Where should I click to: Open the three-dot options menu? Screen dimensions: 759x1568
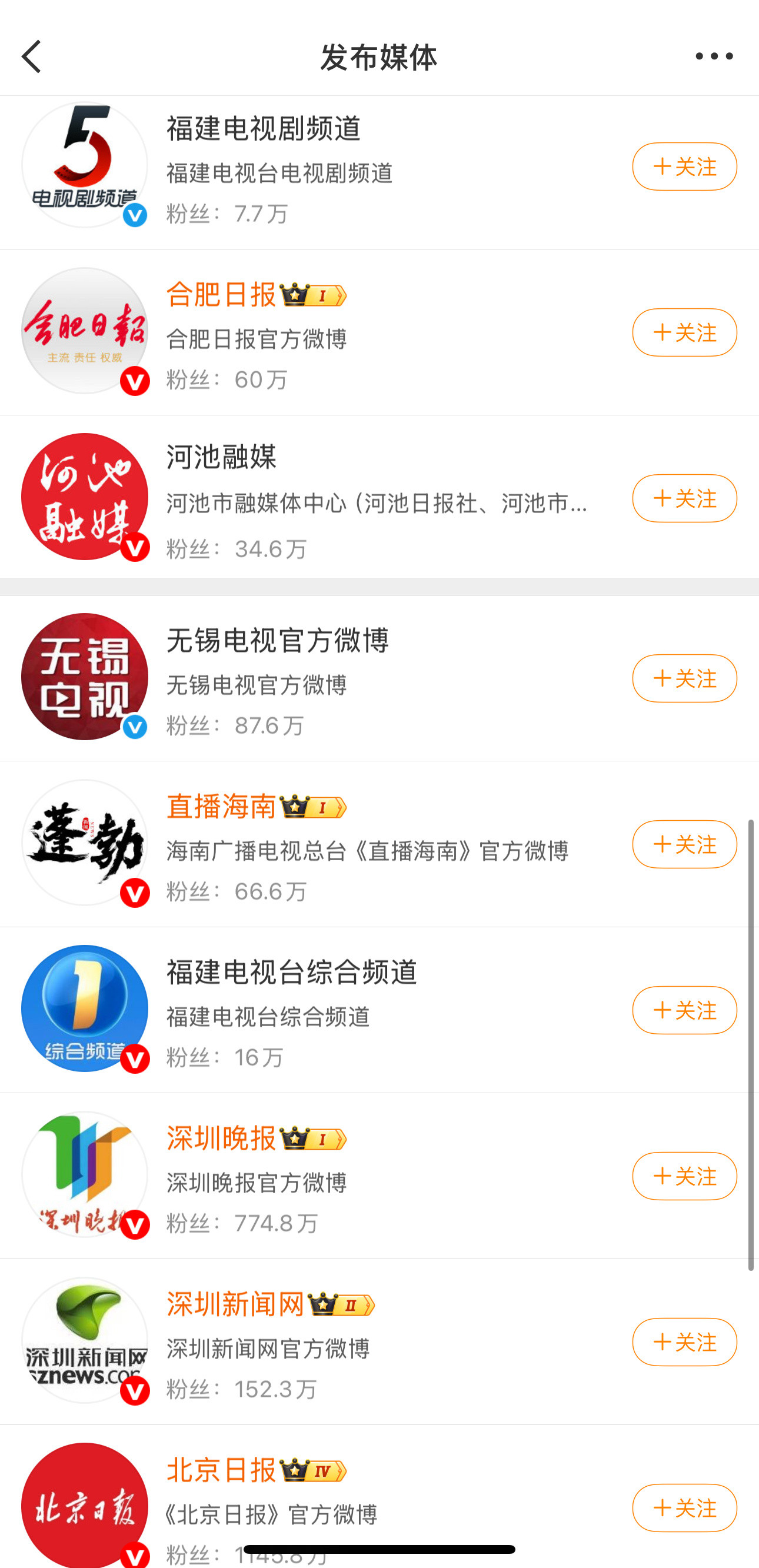pyautogui.click(x=713, y=56)
